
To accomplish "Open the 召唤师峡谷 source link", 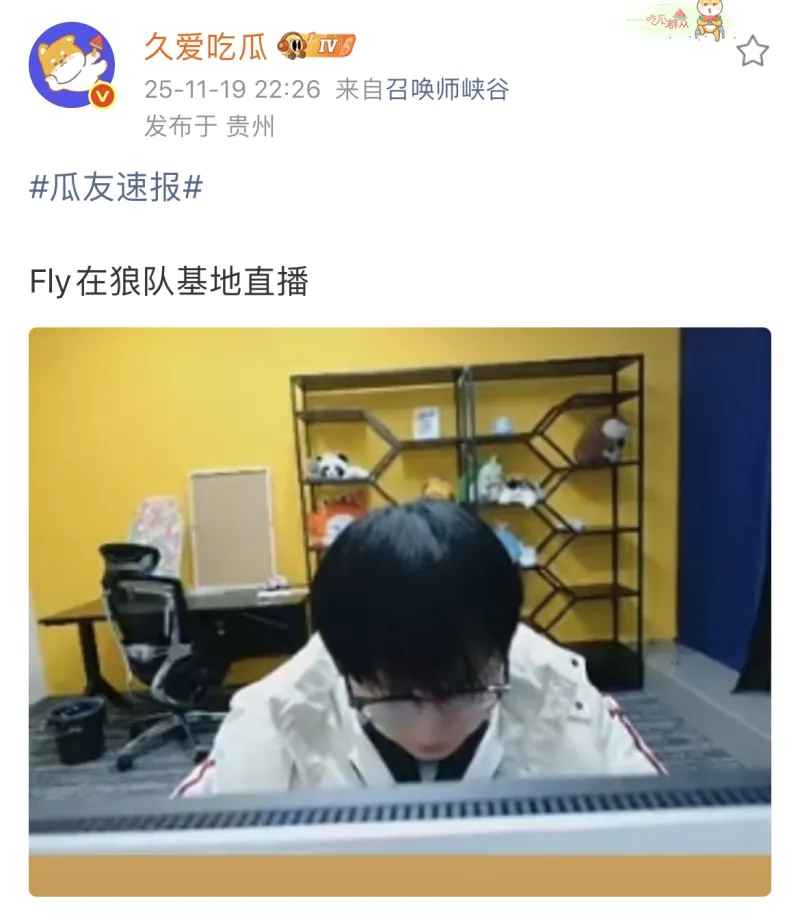I will [x=447, y=90].
